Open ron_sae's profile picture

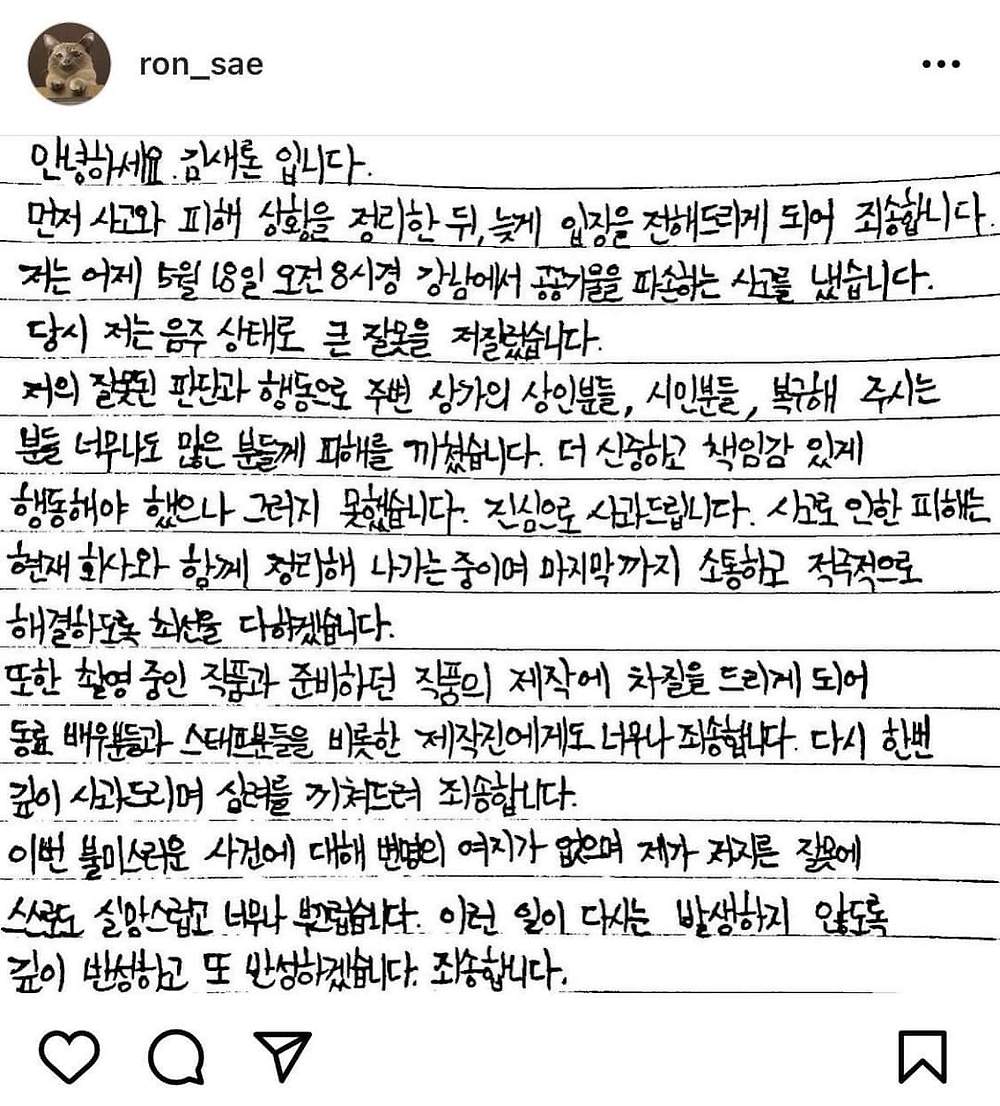coord(69,64)
